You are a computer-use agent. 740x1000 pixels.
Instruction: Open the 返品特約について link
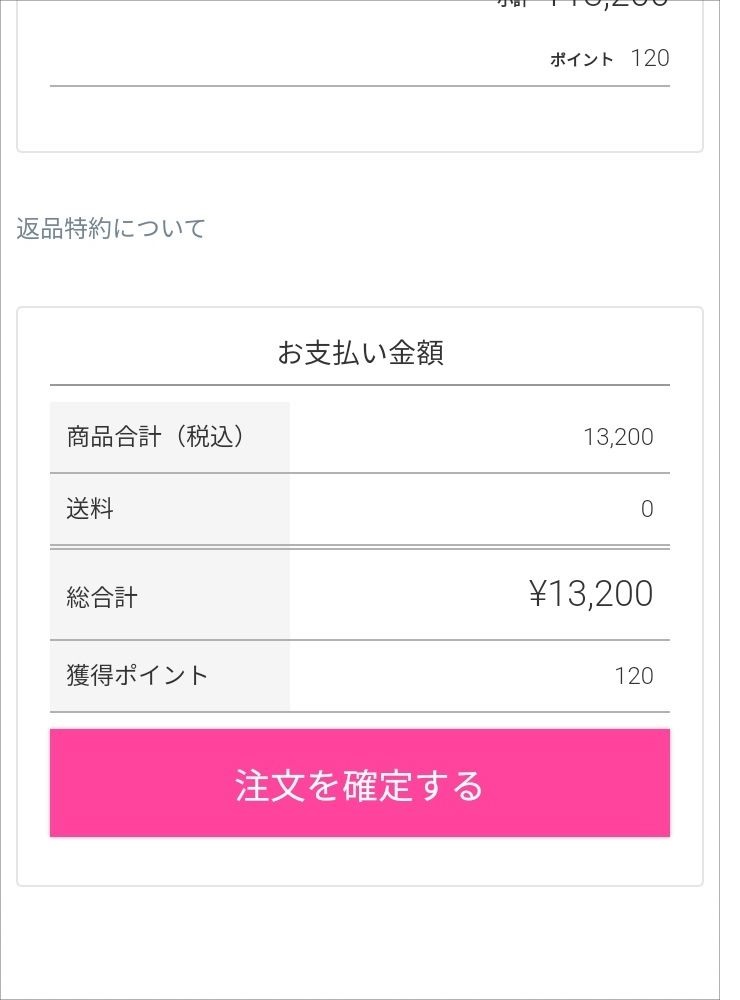pos(111,229)
